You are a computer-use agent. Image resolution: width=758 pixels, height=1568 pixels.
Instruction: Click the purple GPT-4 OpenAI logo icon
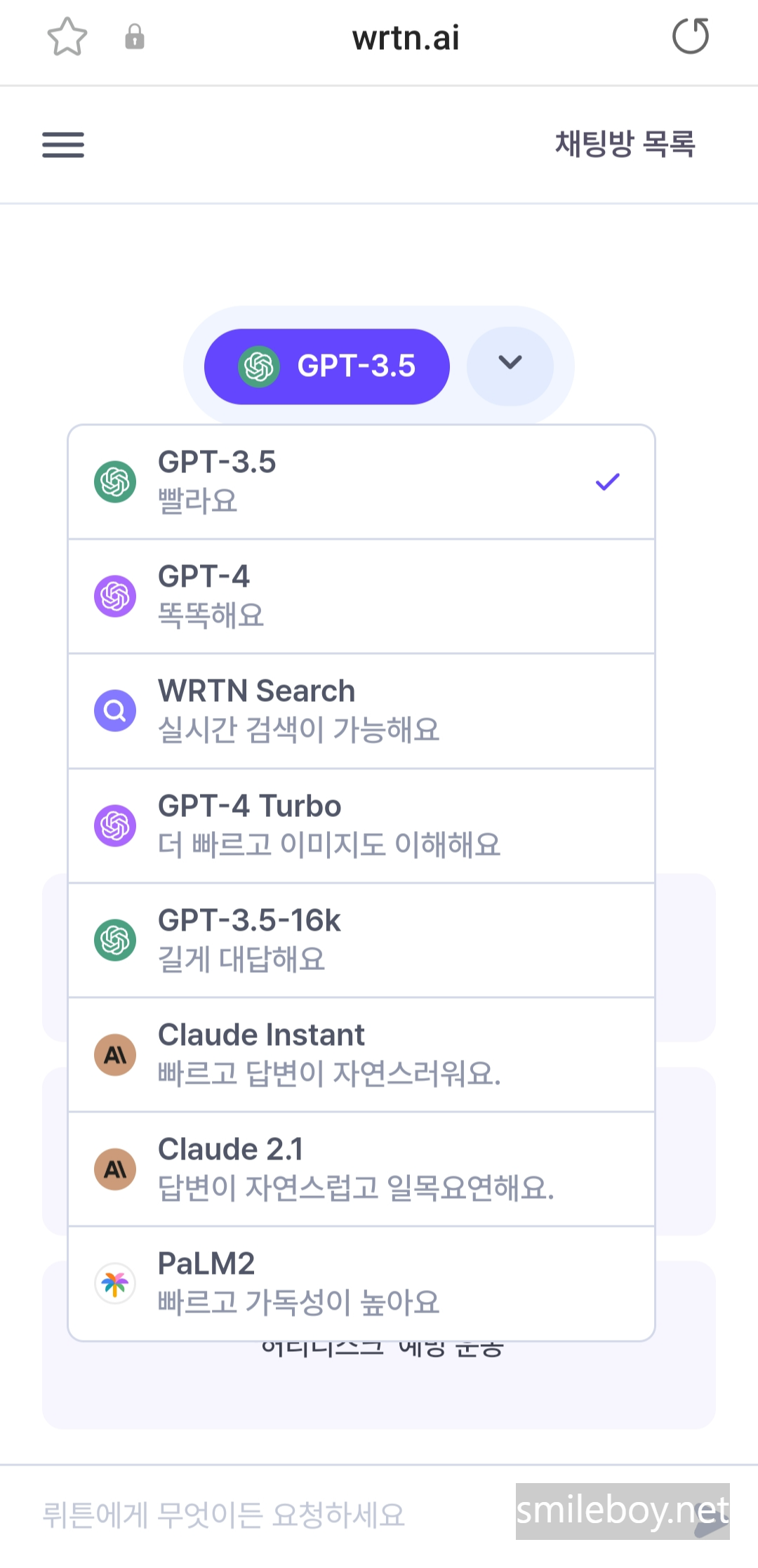tap(115, 596)
